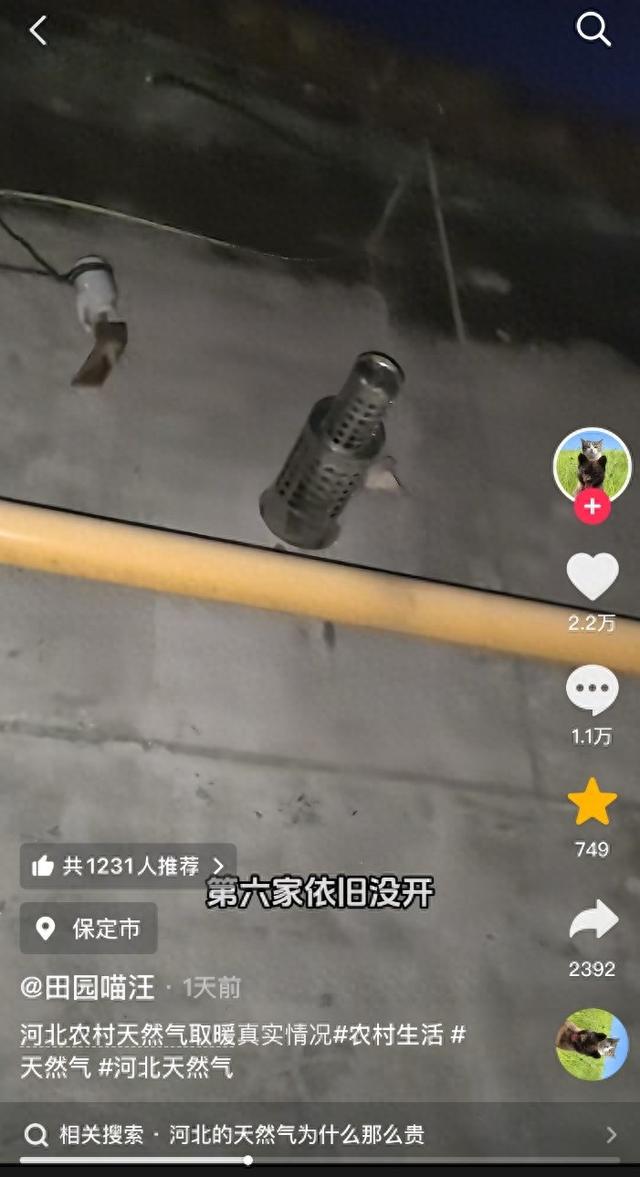Open the comments bubble
The width and height of the screenshot is (640, 1177).
(592, 690)
